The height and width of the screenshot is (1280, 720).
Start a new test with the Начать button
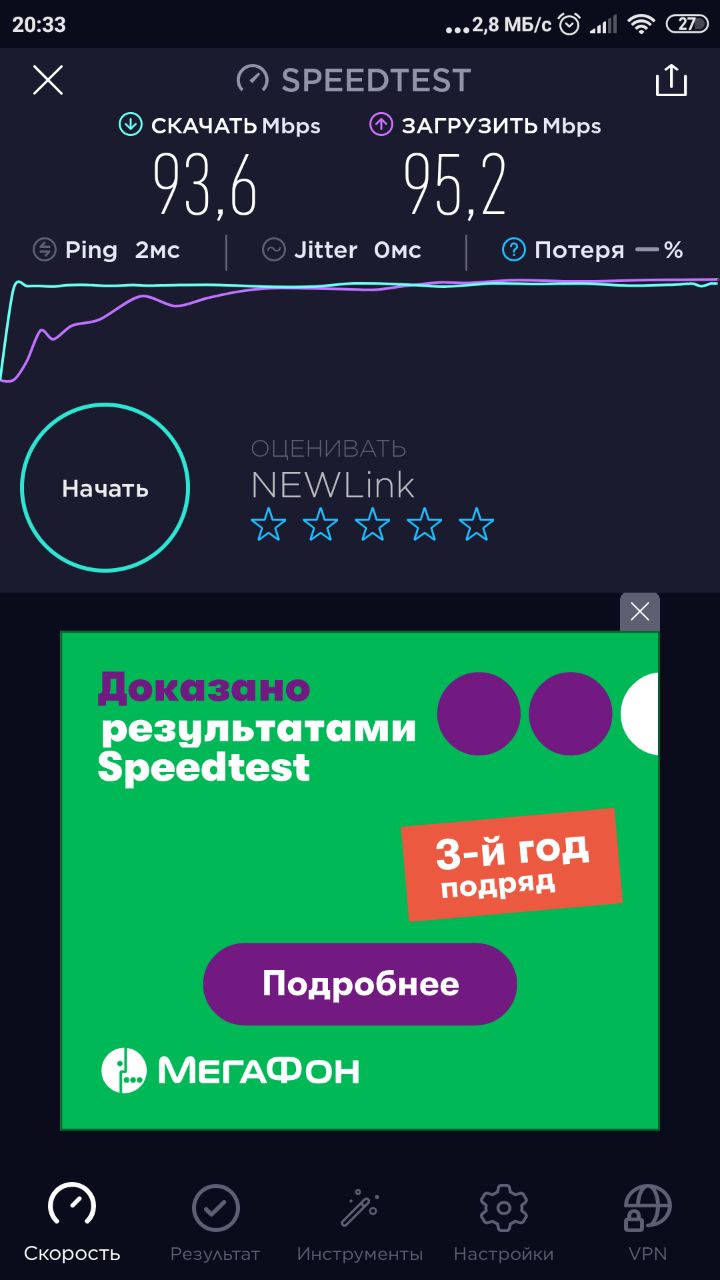[x=105, y=488]
